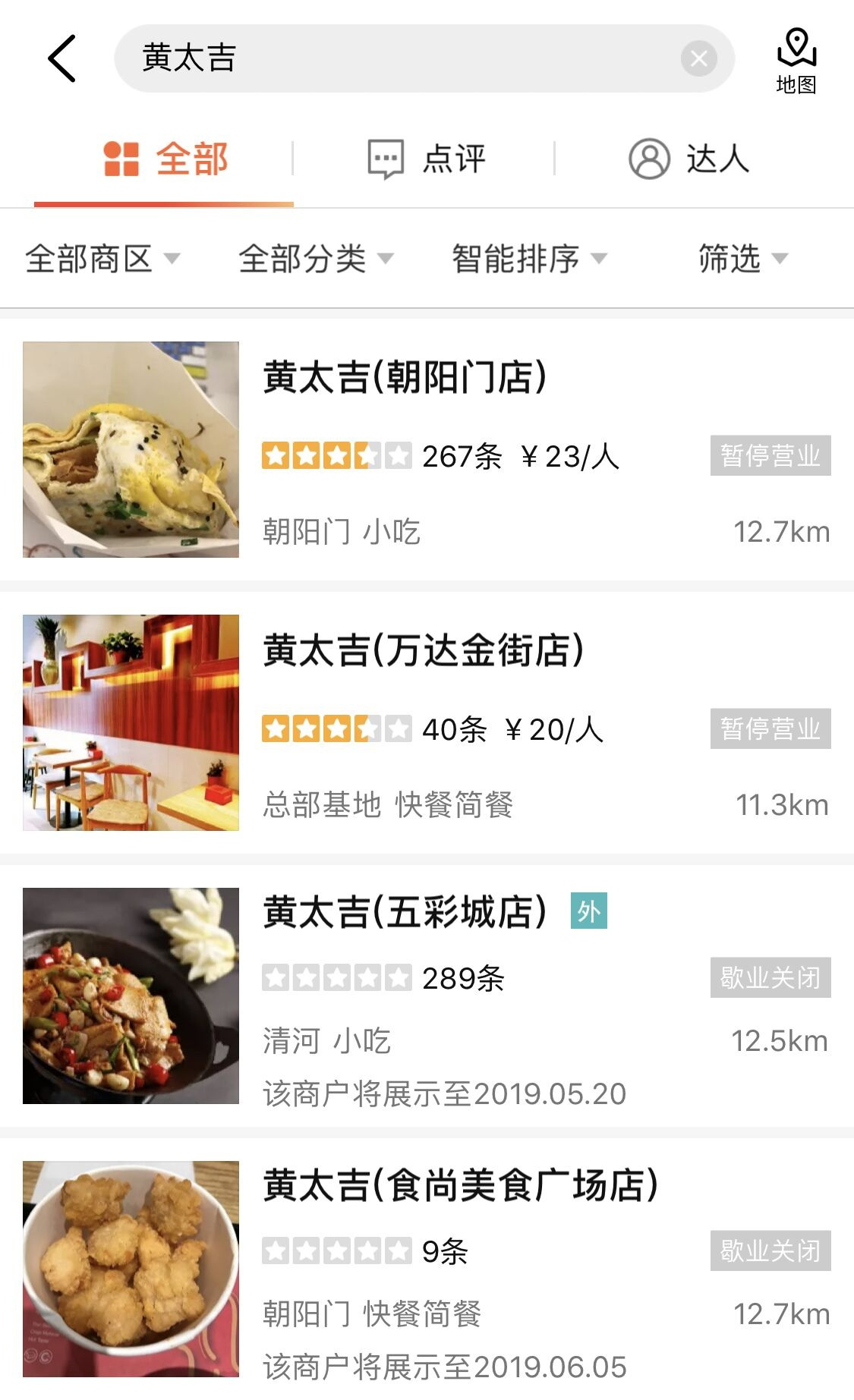Select the 暂停营业 label on 朝阳门店

pos(768,455)
